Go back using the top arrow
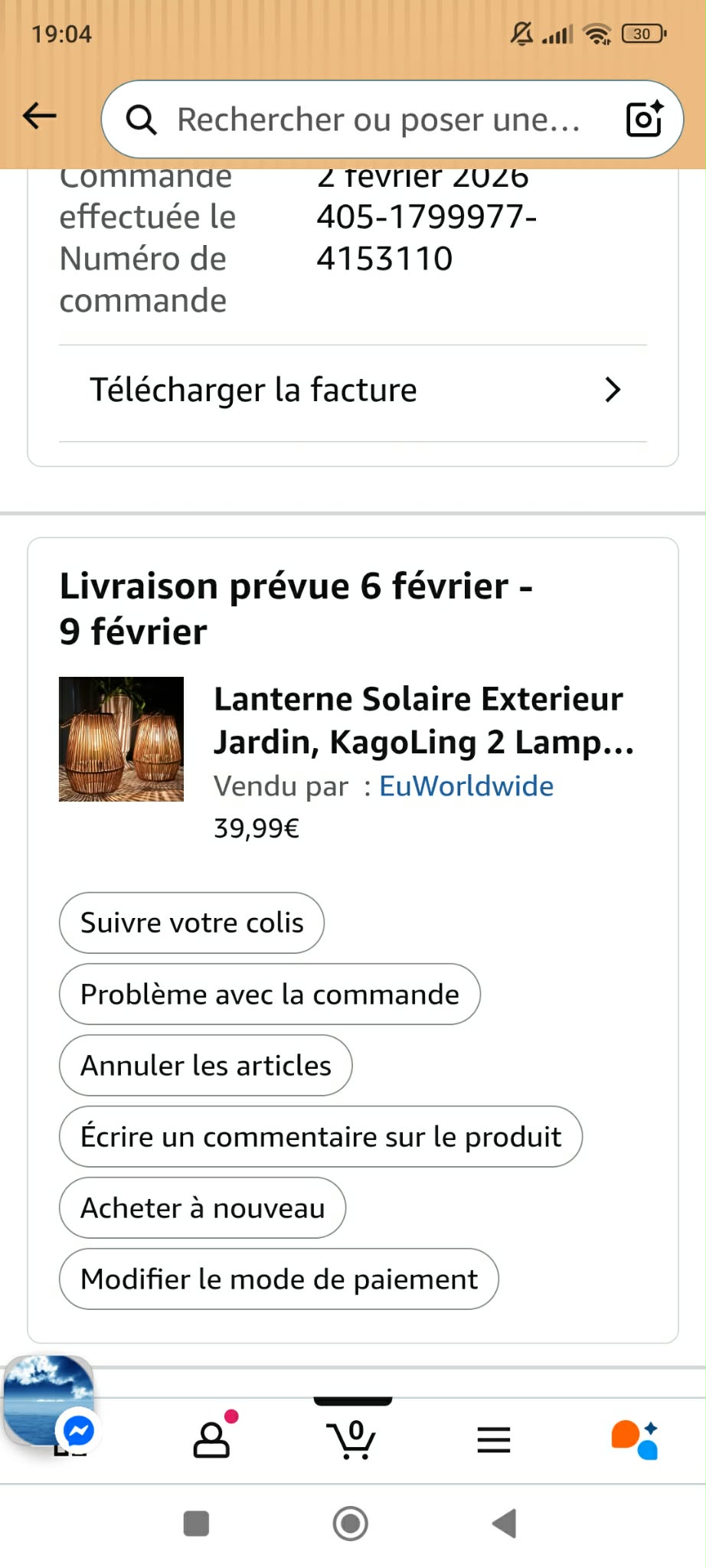This screenshot has height=1568, width=706. pos(40,116)
